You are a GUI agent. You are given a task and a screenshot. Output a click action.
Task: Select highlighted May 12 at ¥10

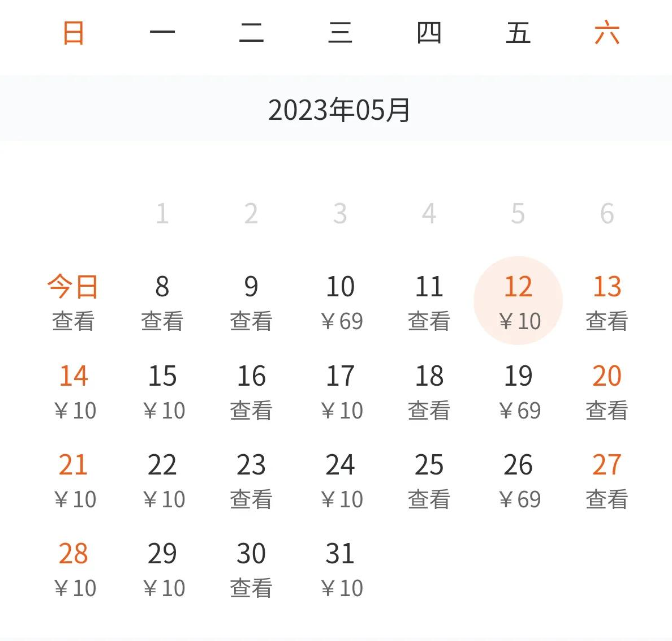pos(518,301)
